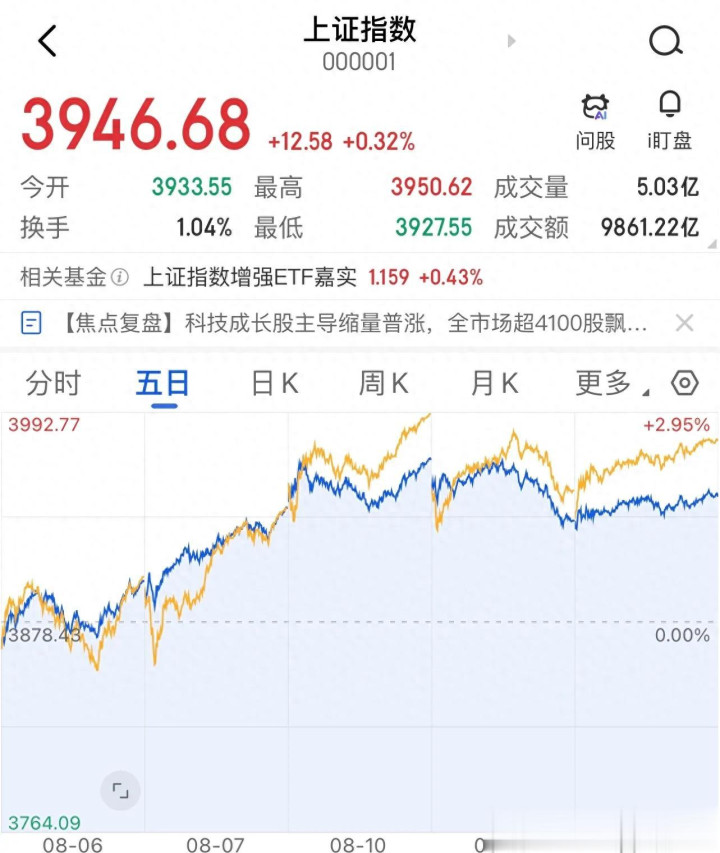
Task: Open the 盯盘 alert bell
Action: (x=669, y=122)
